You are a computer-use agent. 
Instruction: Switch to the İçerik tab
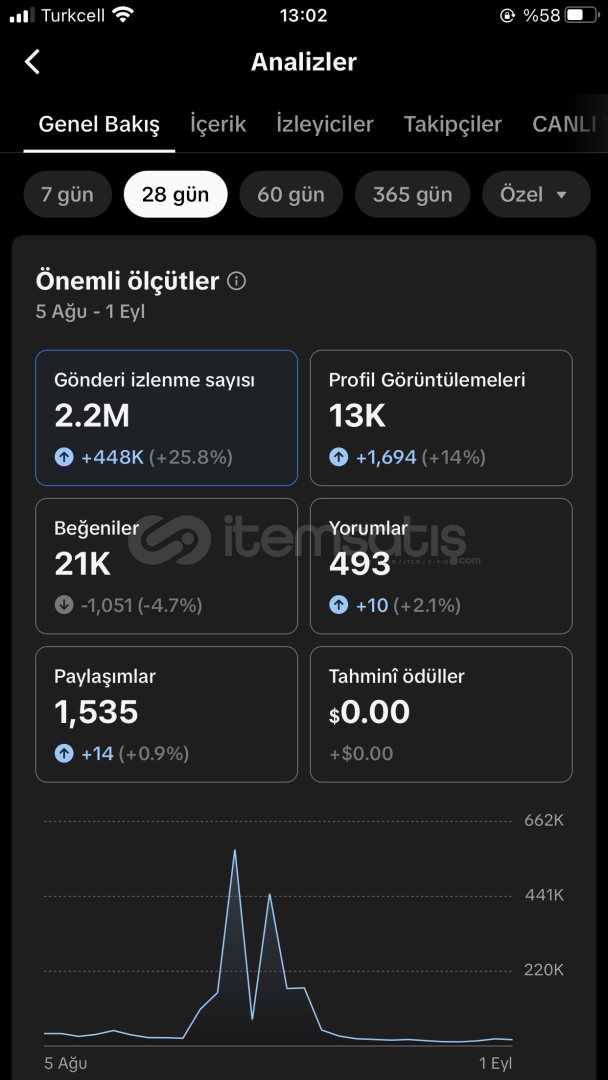coord(218,125)
